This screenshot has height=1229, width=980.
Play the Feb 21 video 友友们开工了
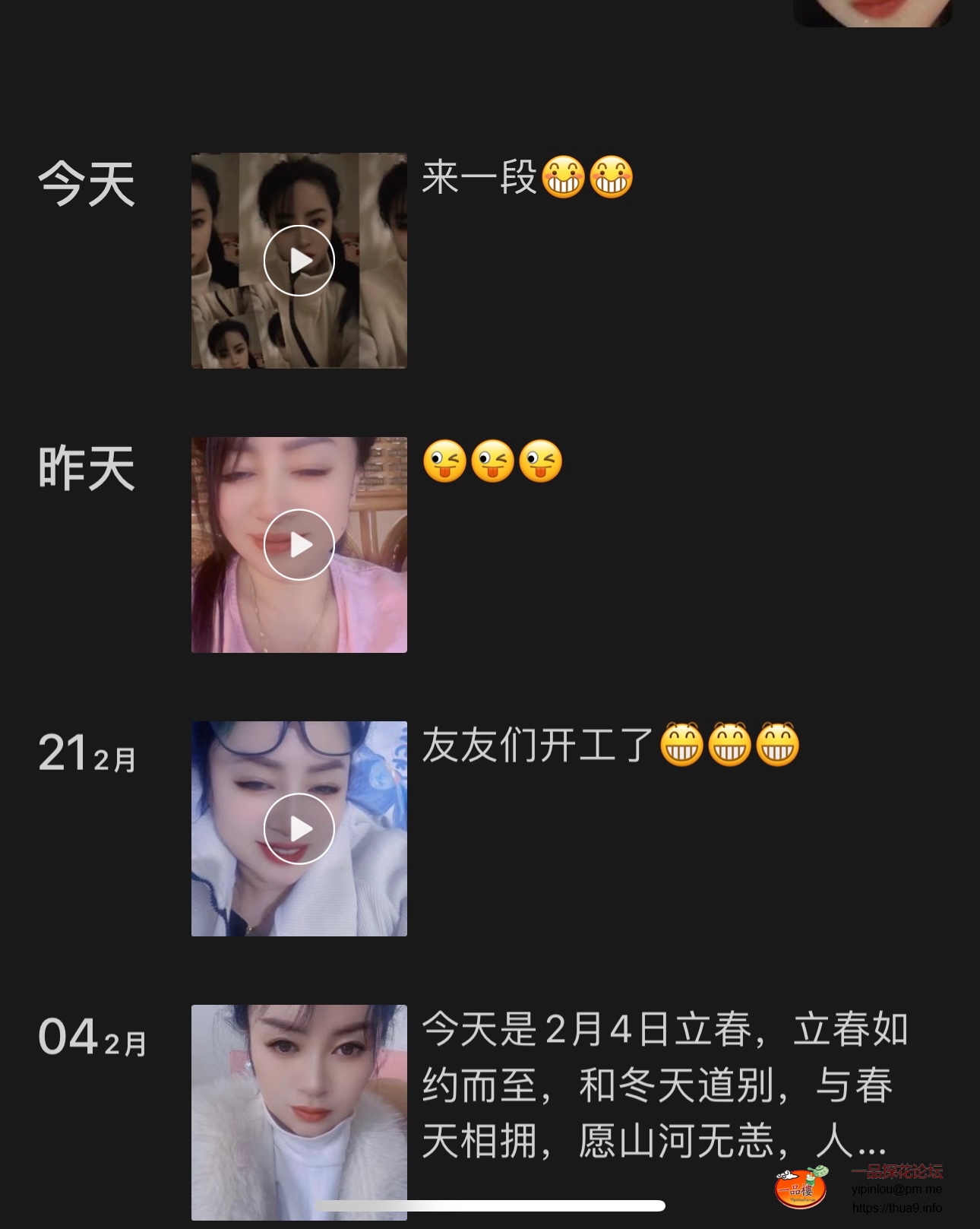299,828
